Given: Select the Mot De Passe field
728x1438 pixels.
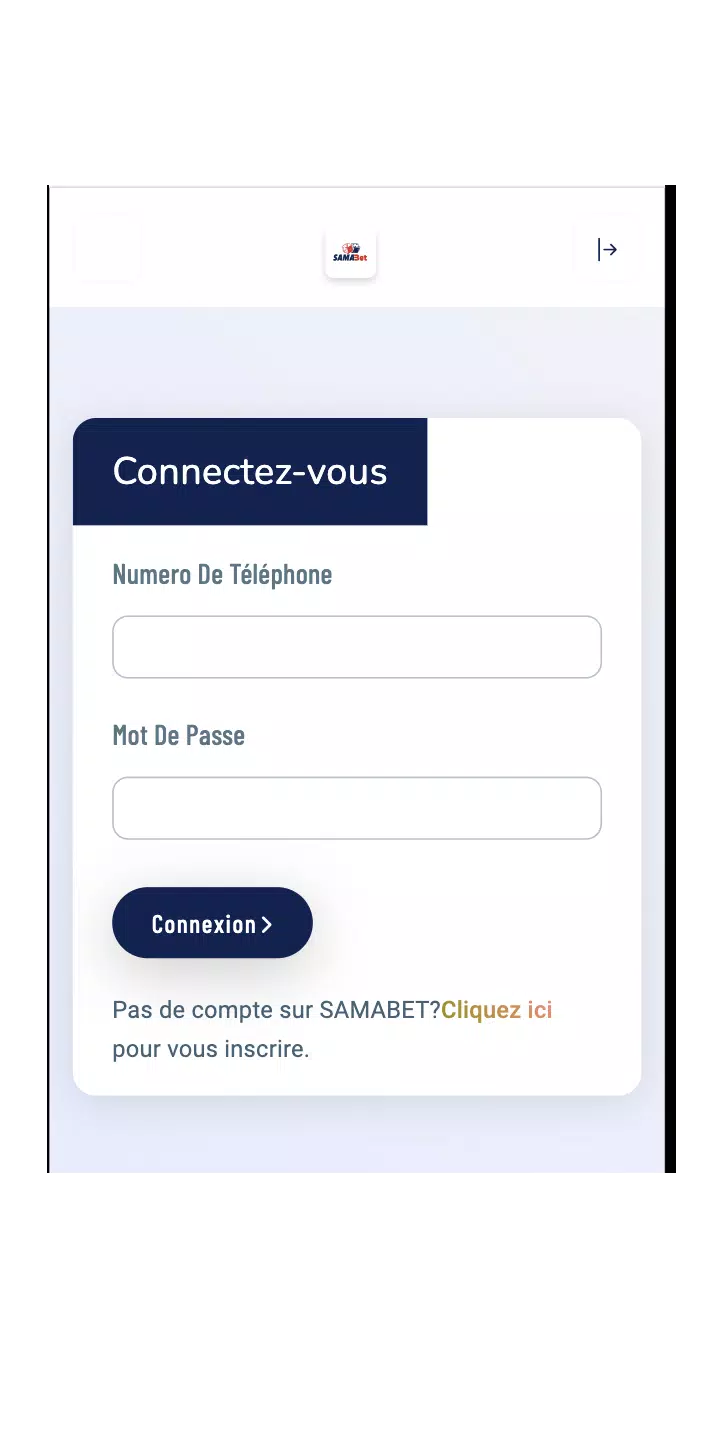Looking at the screenshot, I should coord(357,808).
